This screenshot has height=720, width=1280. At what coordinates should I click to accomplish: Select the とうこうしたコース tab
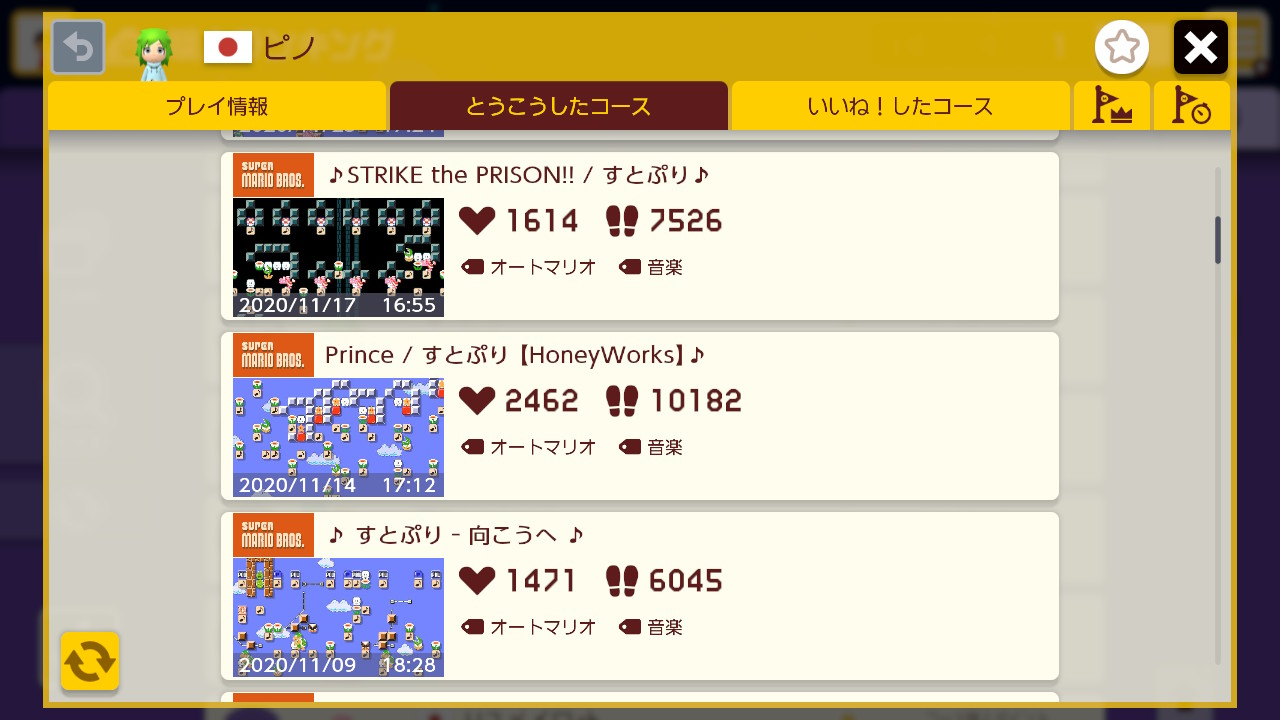(558, 107)
